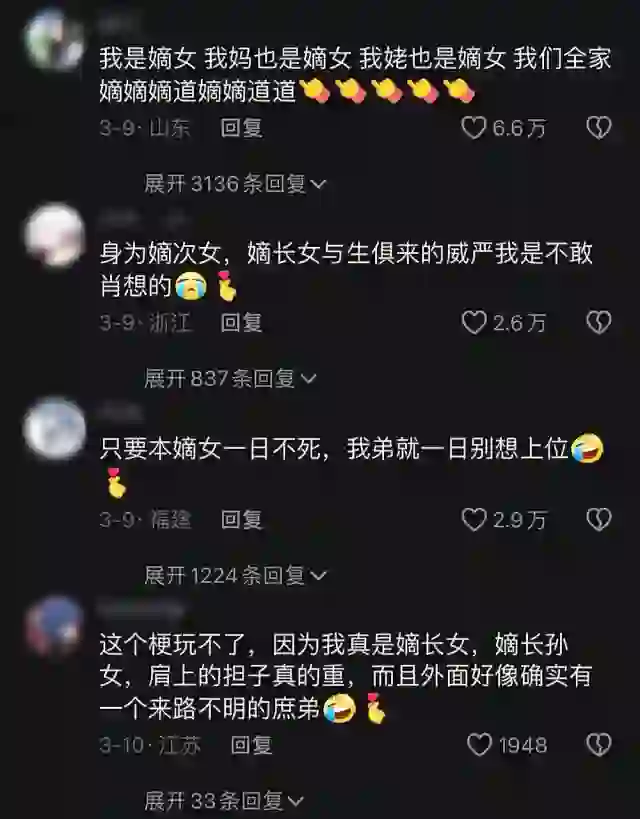The image size is (640, 819).
Task: Expand the 33 replies
Action: pyautogui.click(x=224, y=801)
